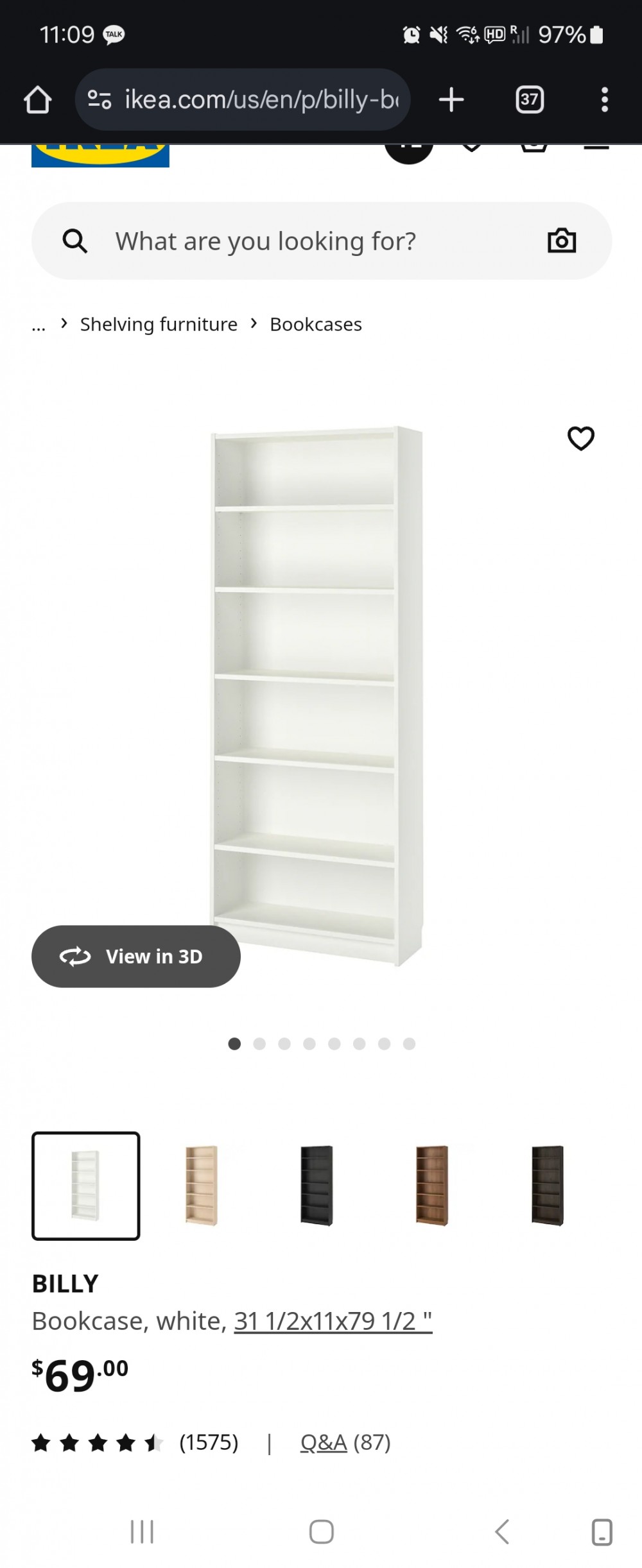Viewport: 642px width, 1568px height.
Task: Go to the browser home page
Action: (x=37, y=100)
